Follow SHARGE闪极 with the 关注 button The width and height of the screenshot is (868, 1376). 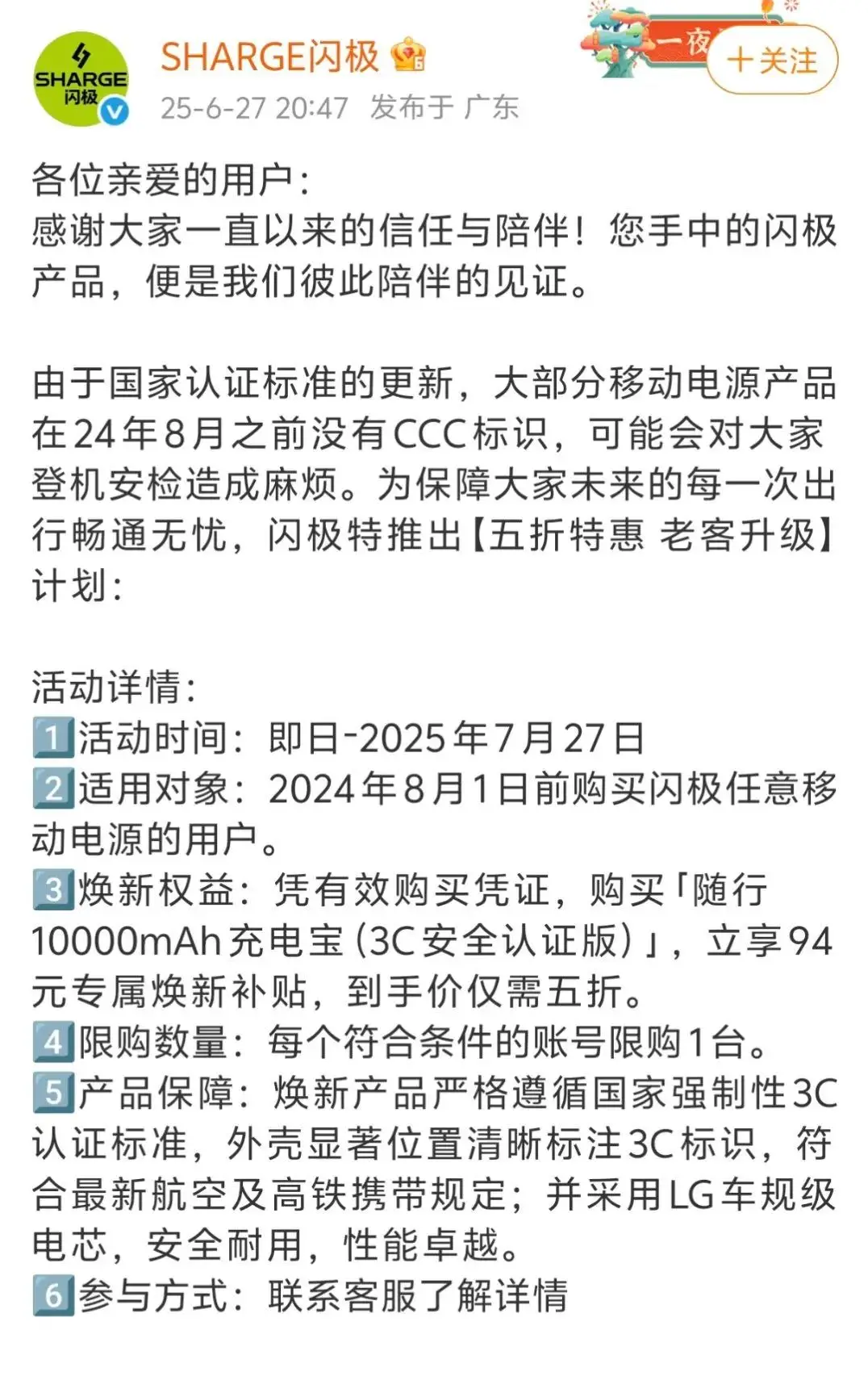click(772, 61)
